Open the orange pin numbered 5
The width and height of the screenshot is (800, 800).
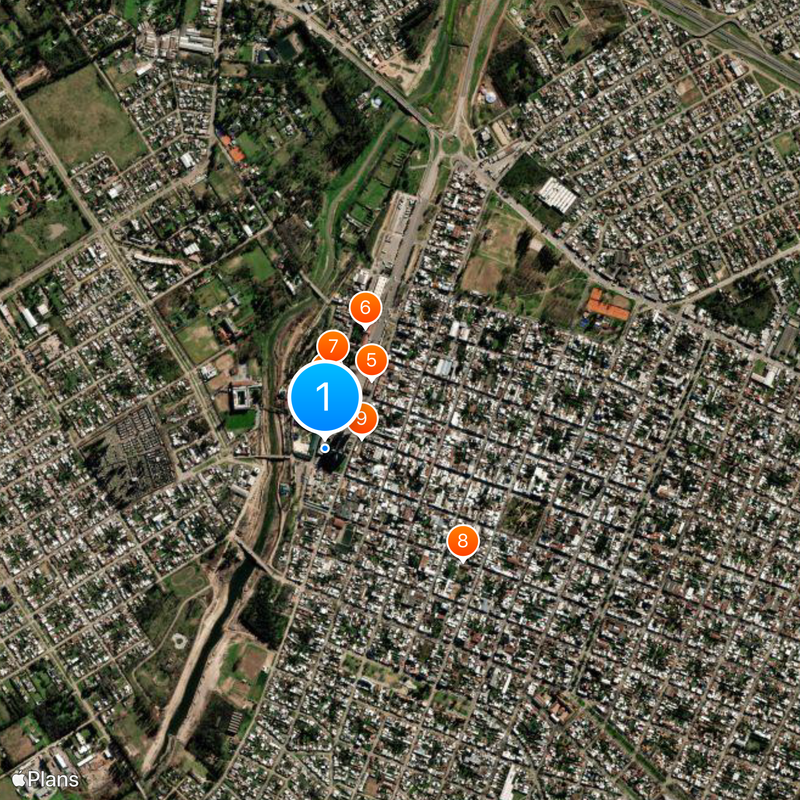(x=372, y=360)
